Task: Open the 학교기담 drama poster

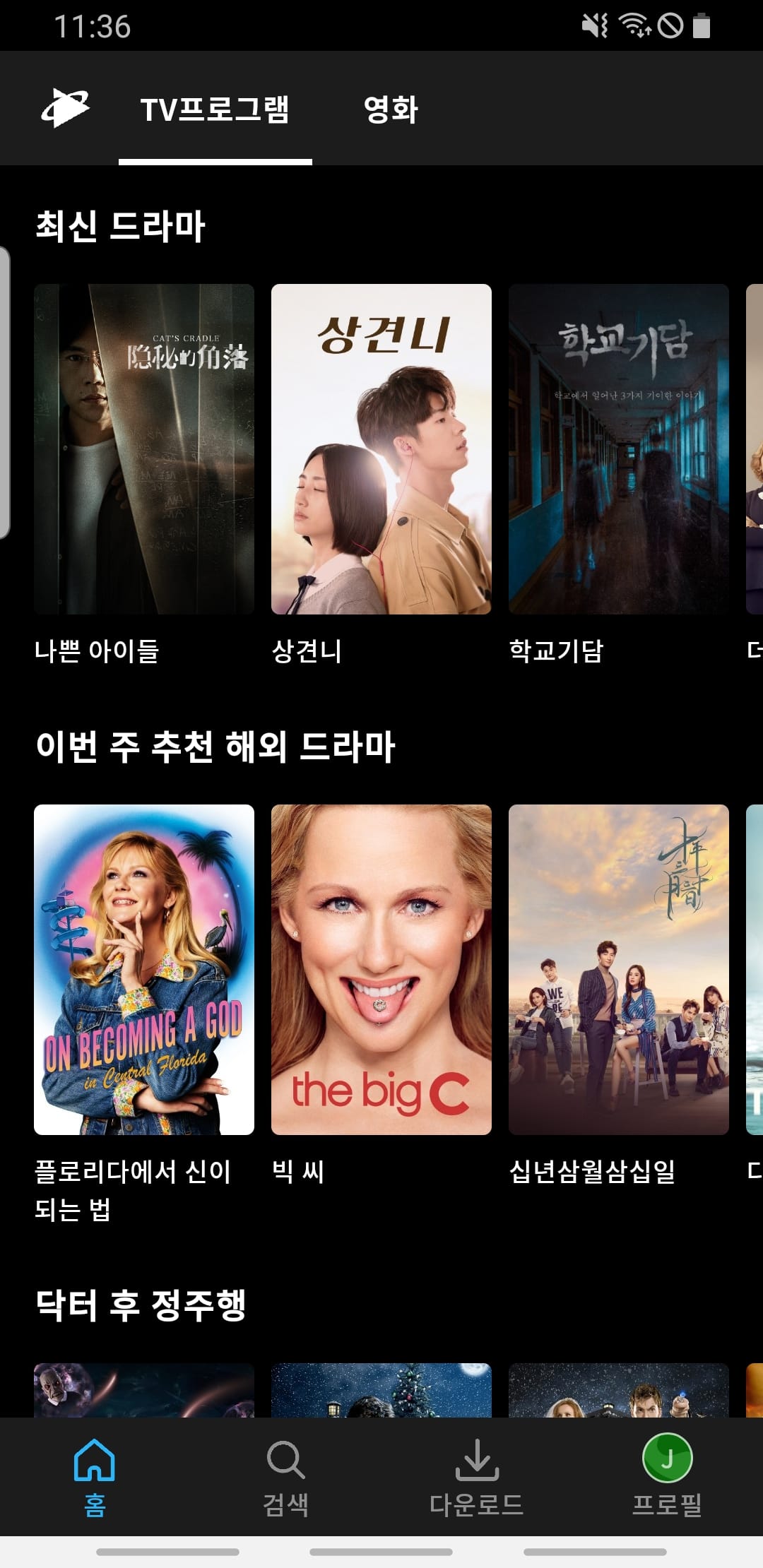Action: click(619, 449)
